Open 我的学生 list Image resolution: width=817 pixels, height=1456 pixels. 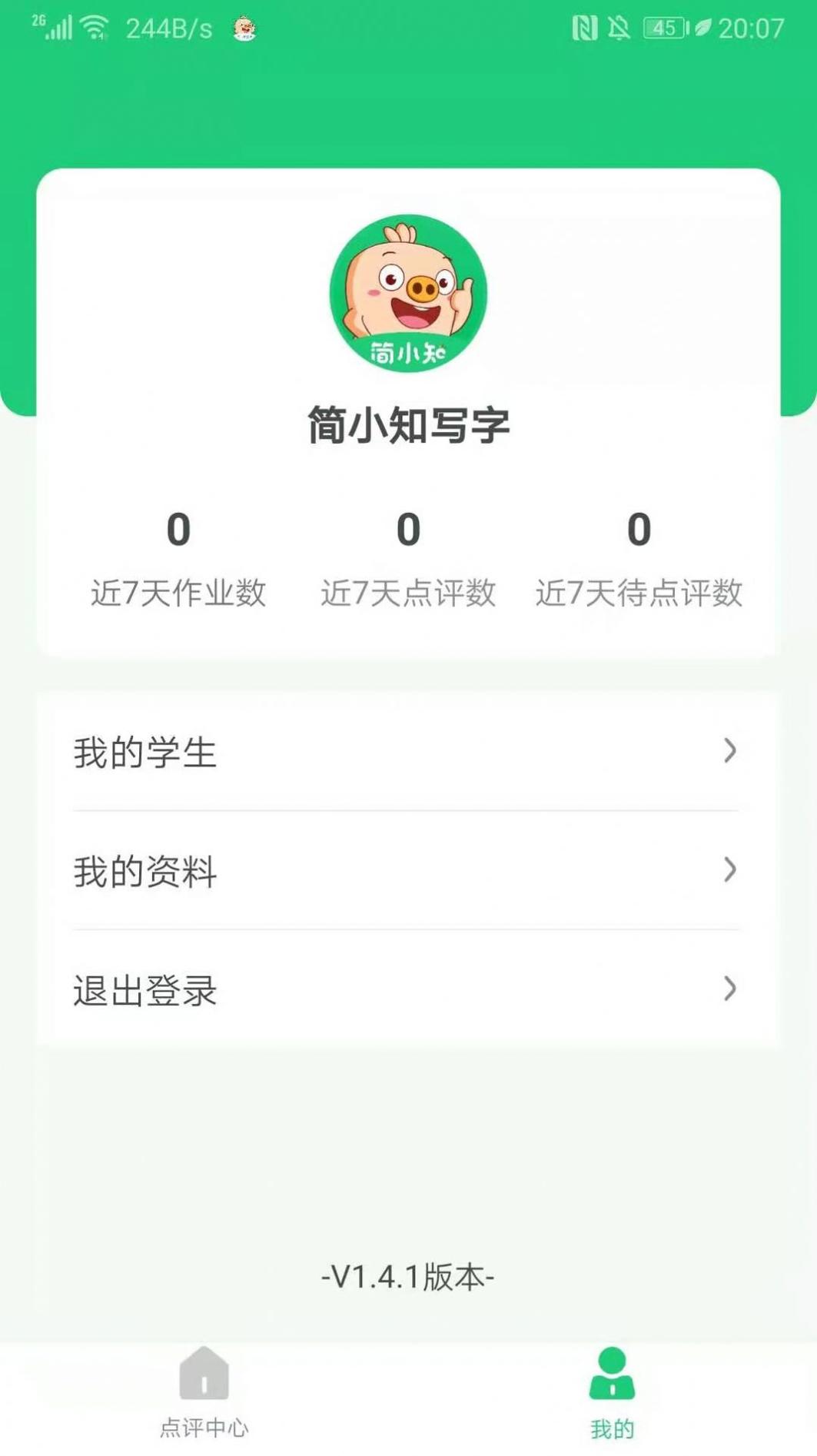point(144,753)
